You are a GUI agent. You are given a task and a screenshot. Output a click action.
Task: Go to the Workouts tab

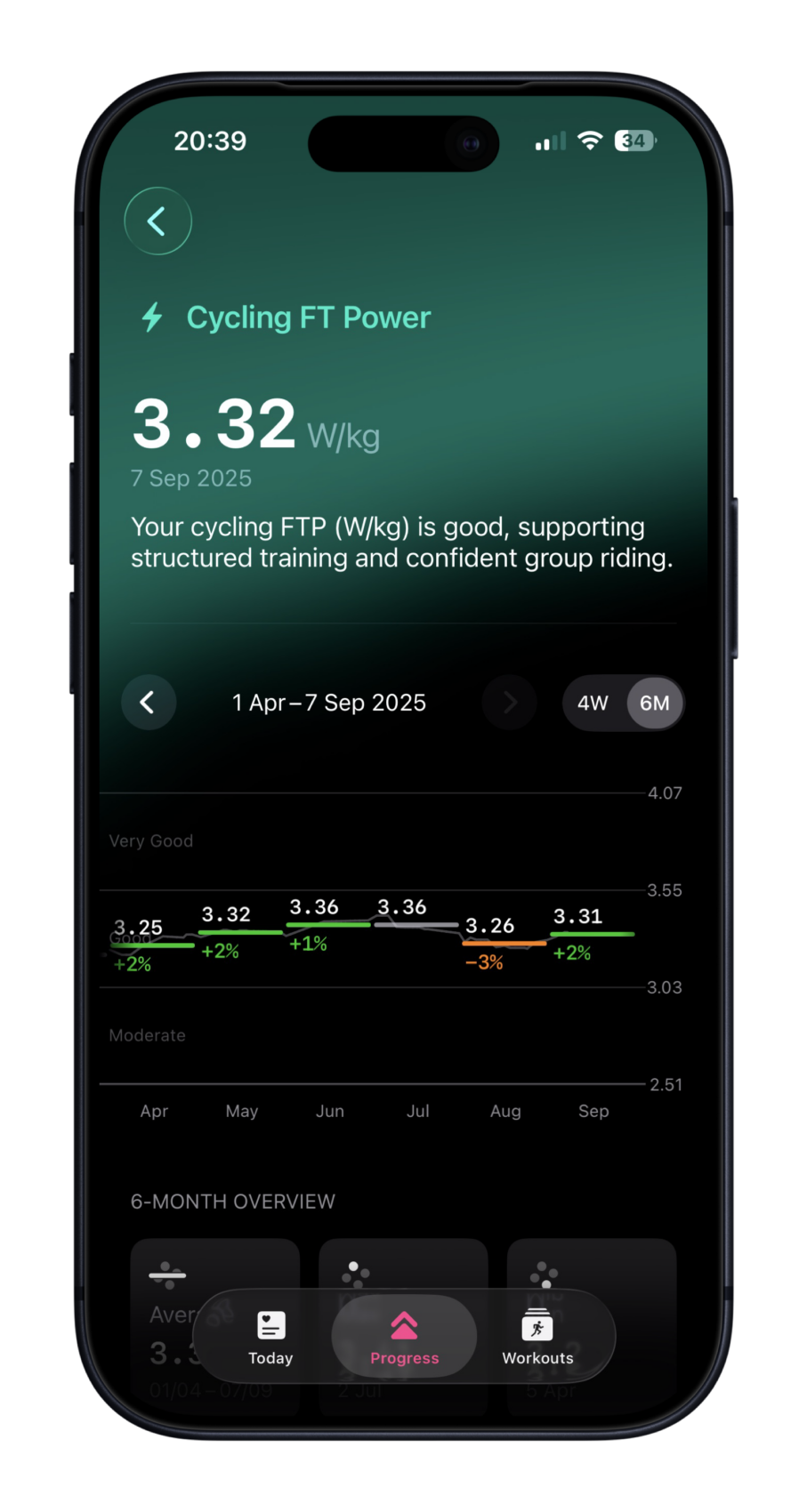coord(537,1337)
